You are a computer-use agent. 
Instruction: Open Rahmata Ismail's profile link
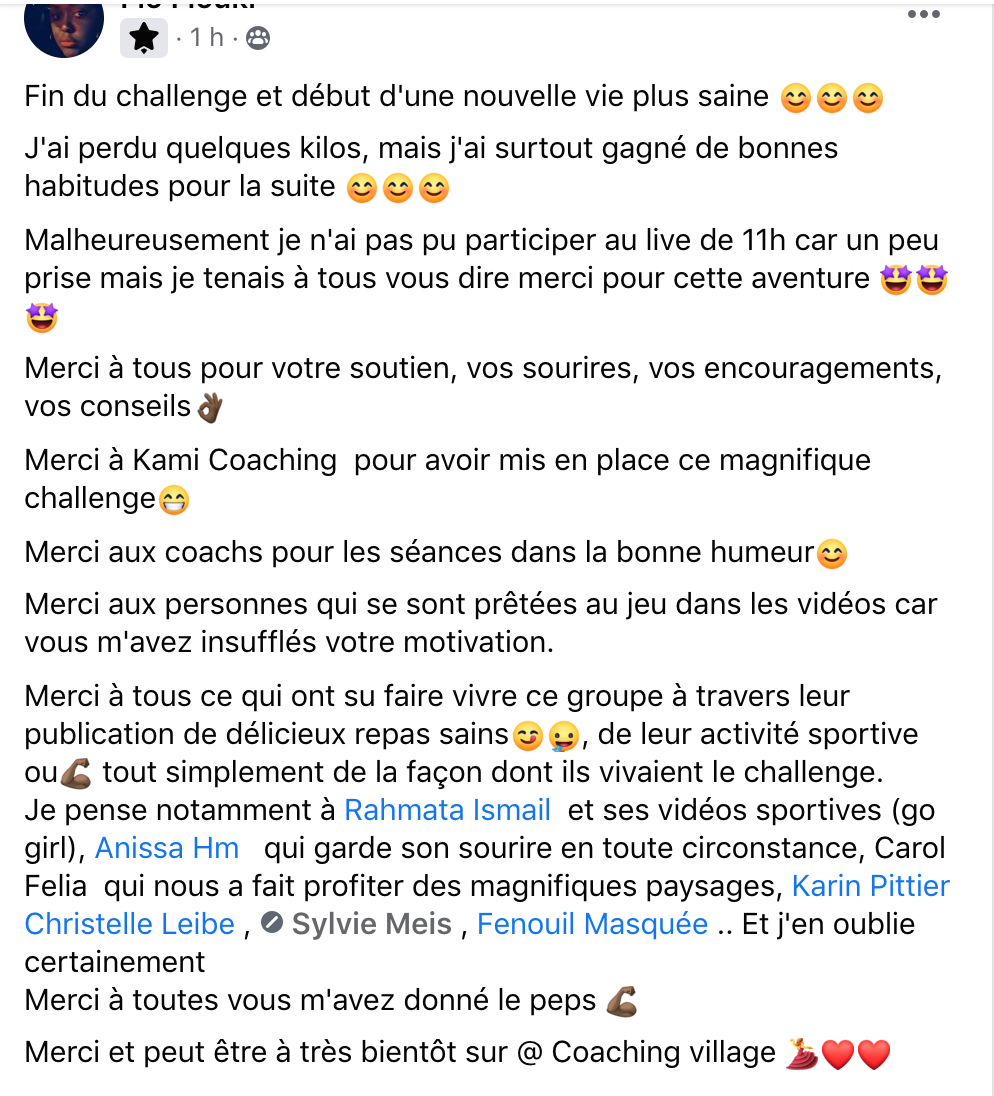(x=447, y=810)
